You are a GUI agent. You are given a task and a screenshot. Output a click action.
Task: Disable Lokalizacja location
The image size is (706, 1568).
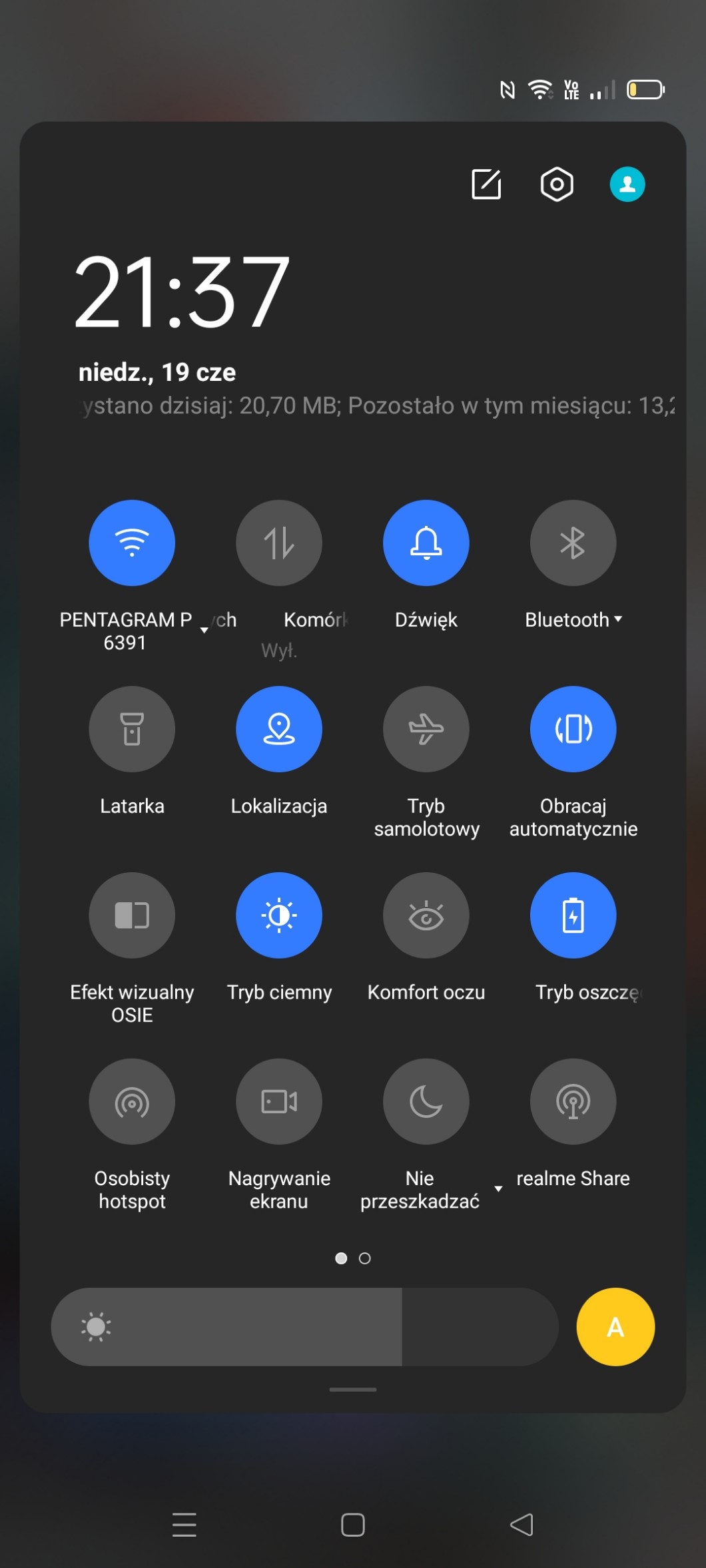tap(279, 729)
